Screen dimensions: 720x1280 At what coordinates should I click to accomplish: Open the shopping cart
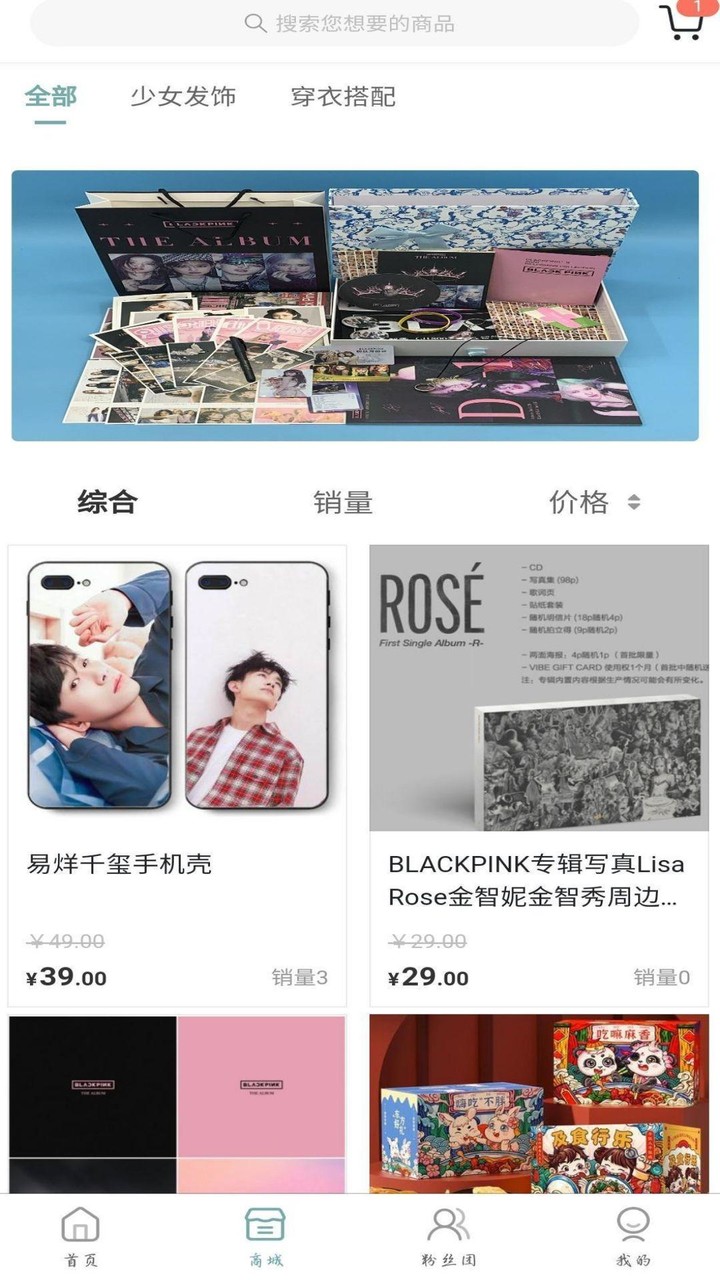pos(682,22)
